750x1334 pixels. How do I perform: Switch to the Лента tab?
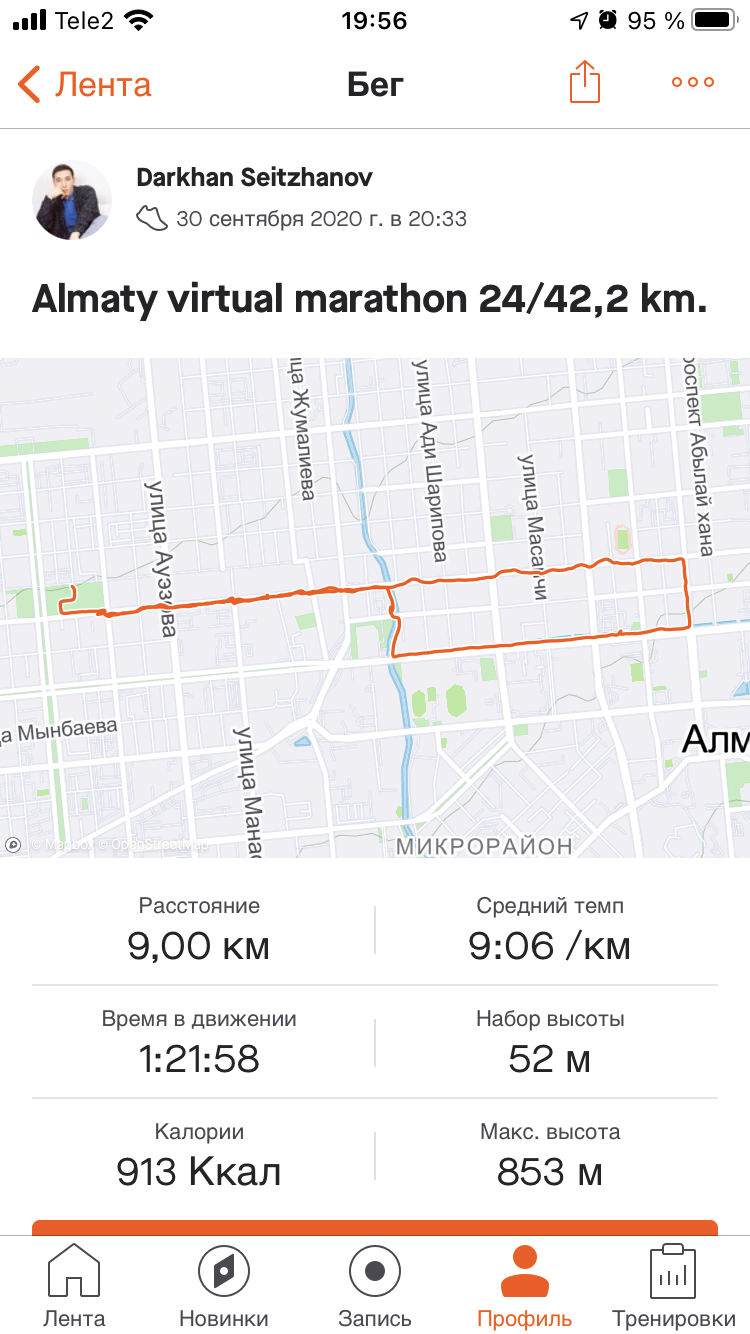click(x=74, y=1285)
